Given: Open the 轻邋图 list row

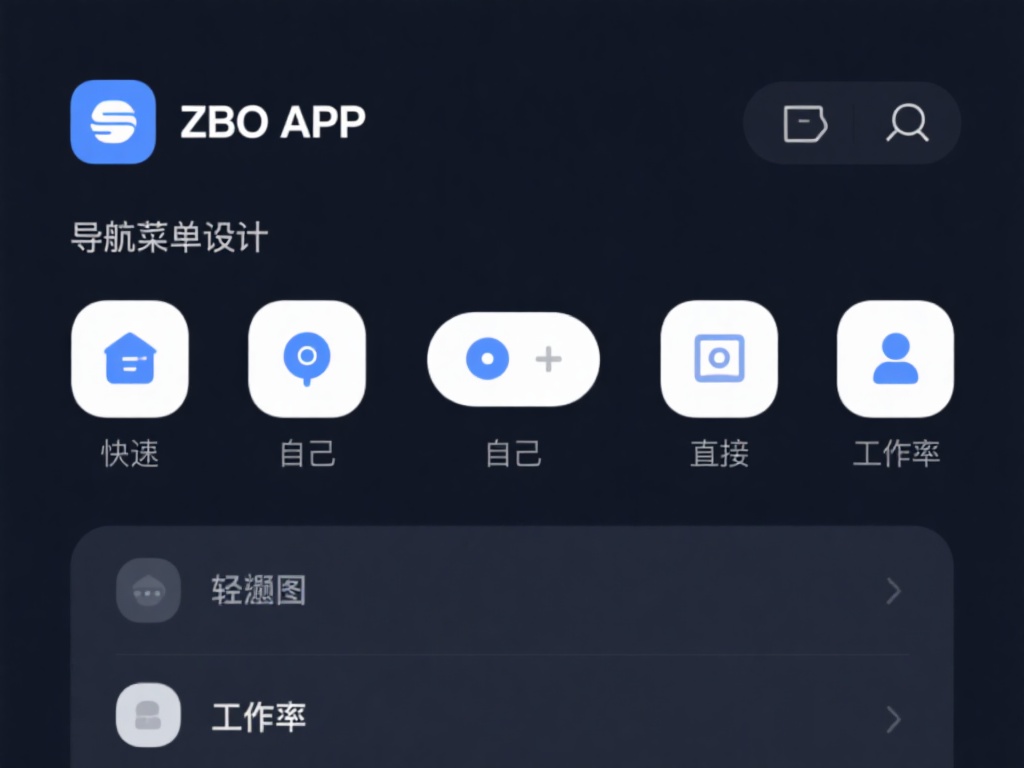Looking at the screenshot, I should coord(511,591).
